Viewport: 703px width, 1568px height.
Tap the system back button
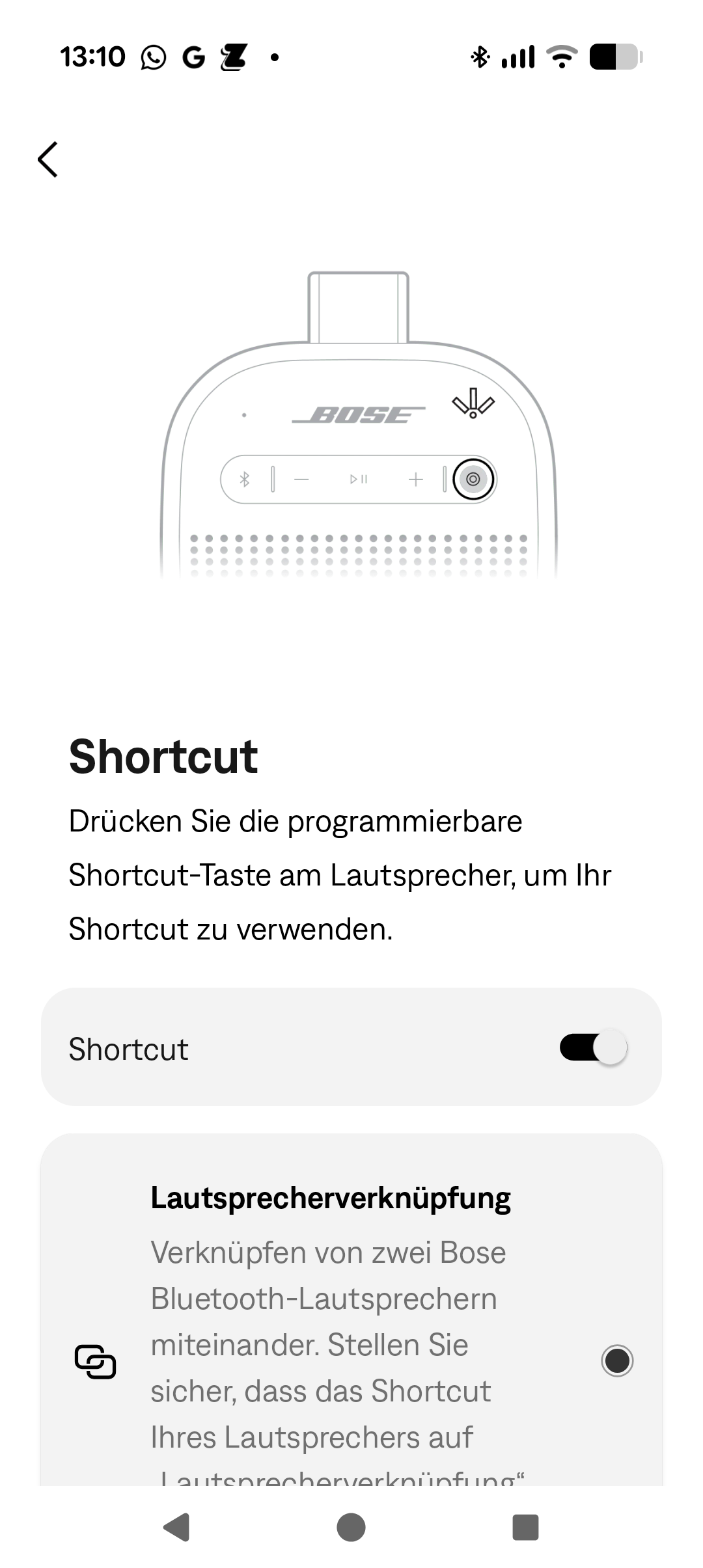point(176,1526)
